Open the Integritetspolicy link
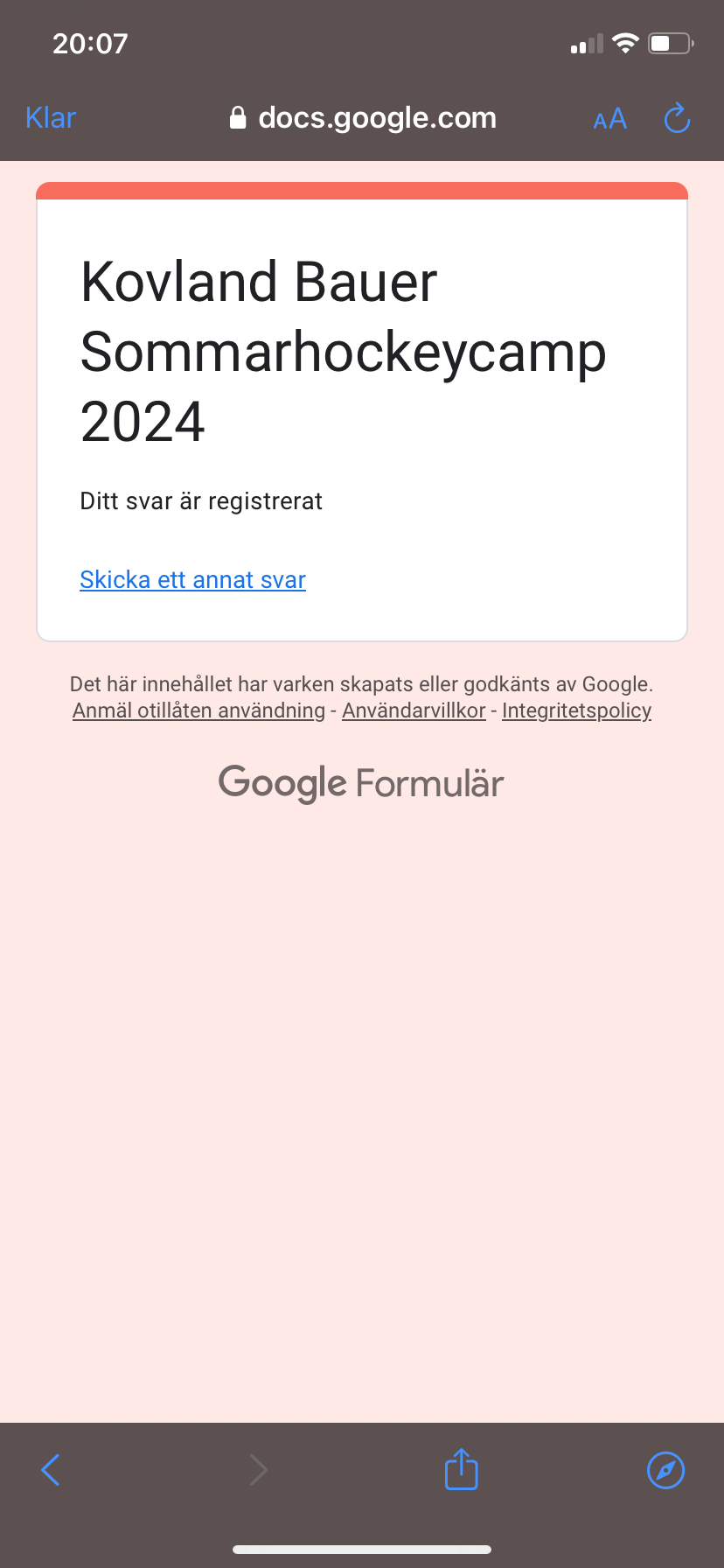Screen dimensions: 724x1568 click(x=576, y=710)
